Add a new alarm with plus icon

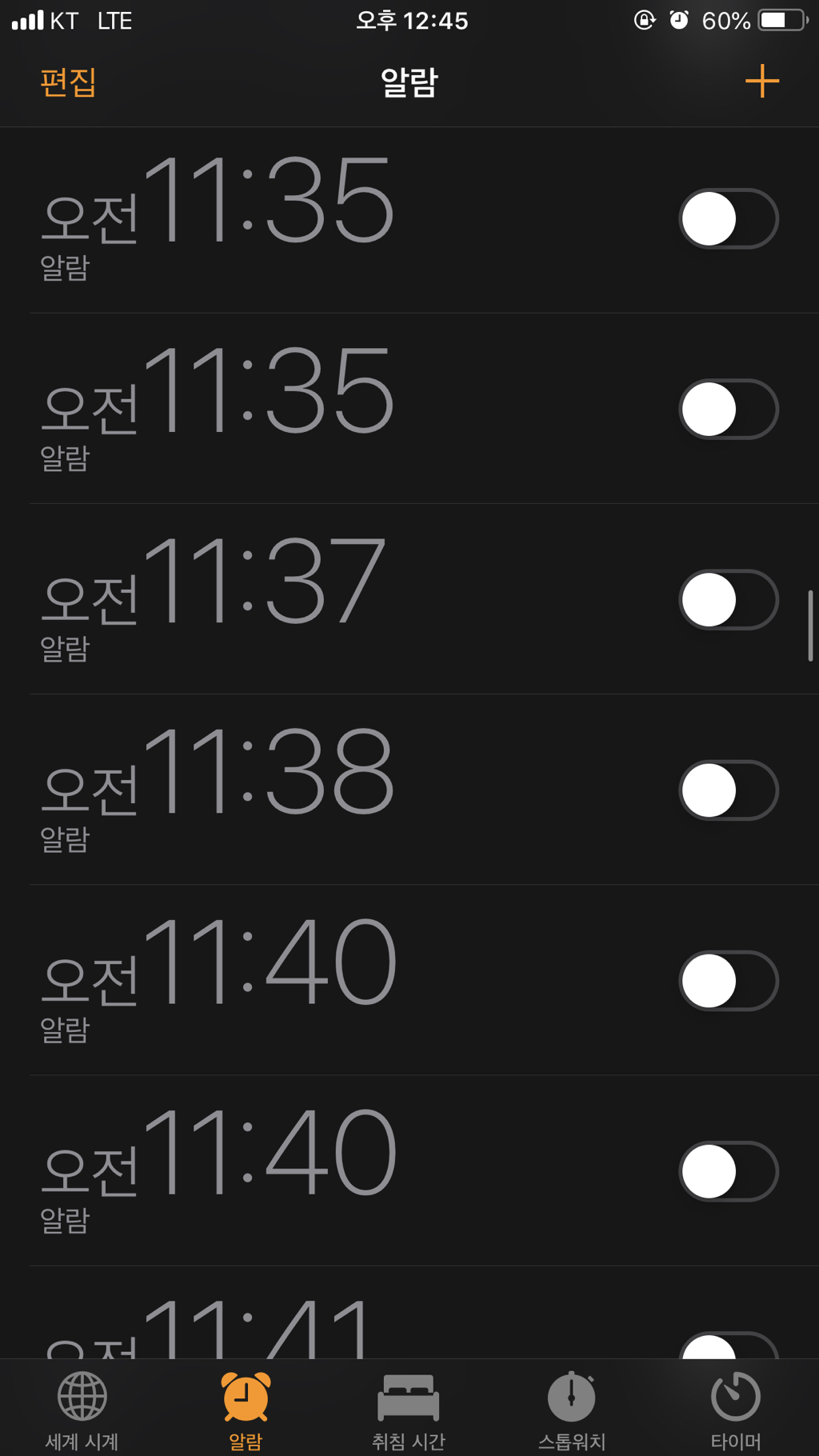click(761, 82)
